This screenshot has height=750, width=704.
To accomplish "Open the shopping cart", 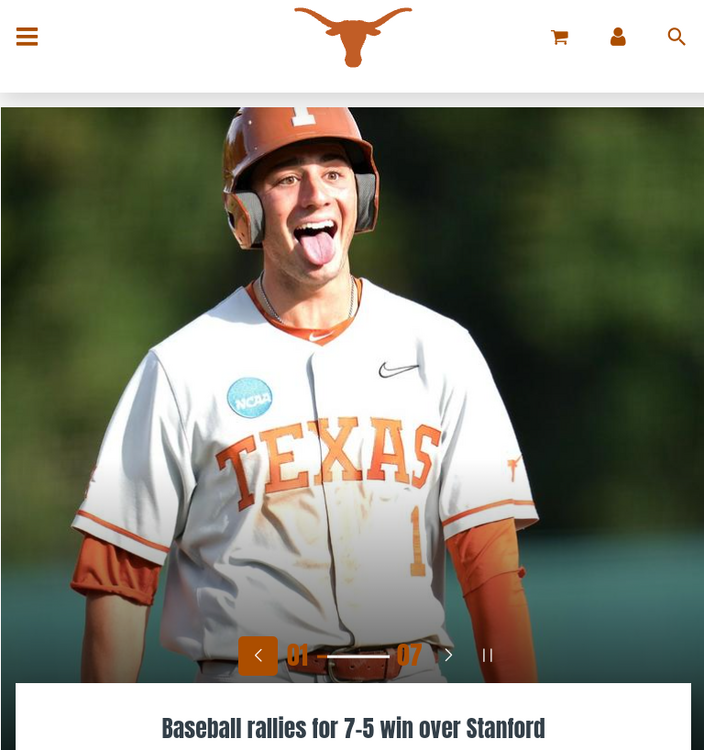I will (559, 37).
